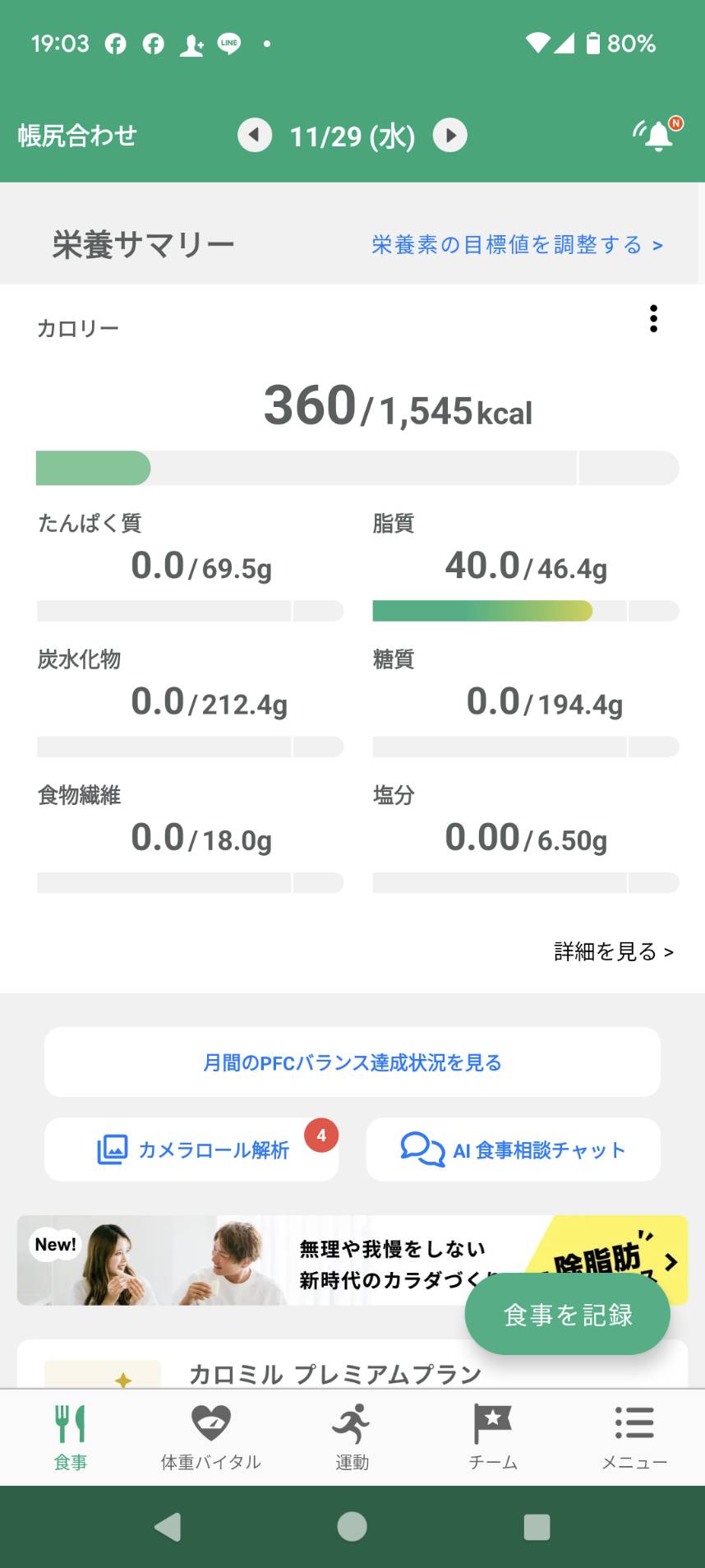Screen dimensions: 705x1568
Task: Open the メニュー tab
Action: coord(634,1437)
